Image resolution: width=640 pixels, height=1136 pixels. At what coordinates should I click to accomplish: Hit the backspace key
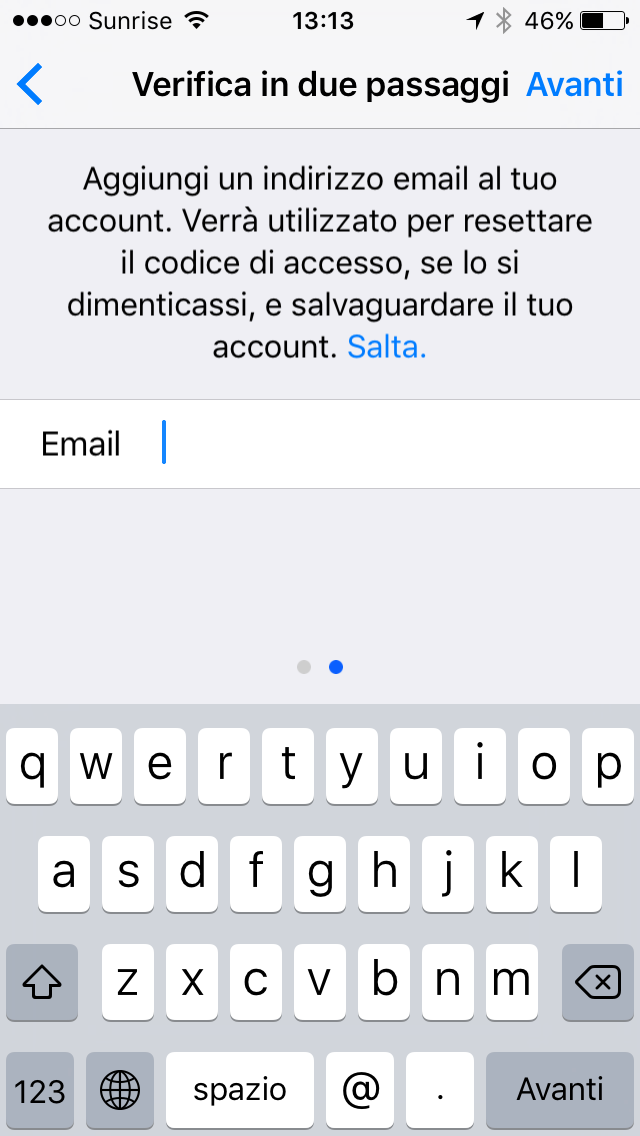597,982
